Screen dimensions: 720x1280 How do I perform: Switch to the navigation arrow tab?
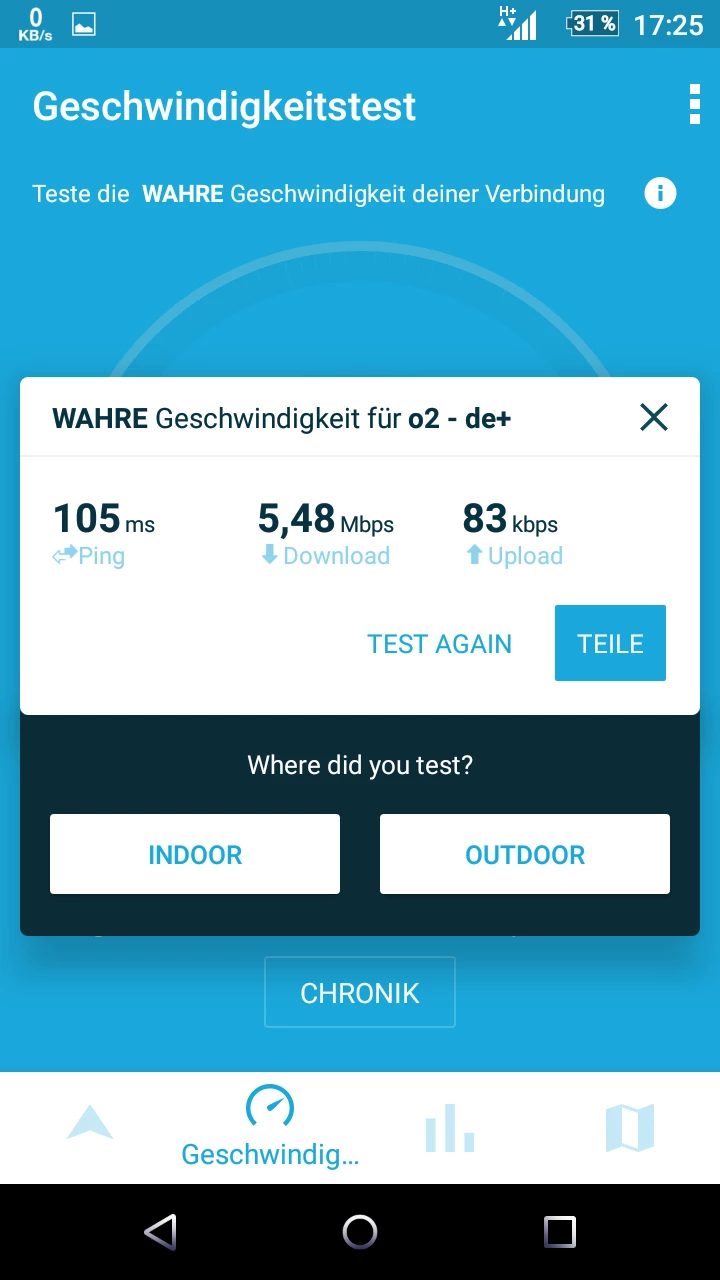tap(90, 1124)
